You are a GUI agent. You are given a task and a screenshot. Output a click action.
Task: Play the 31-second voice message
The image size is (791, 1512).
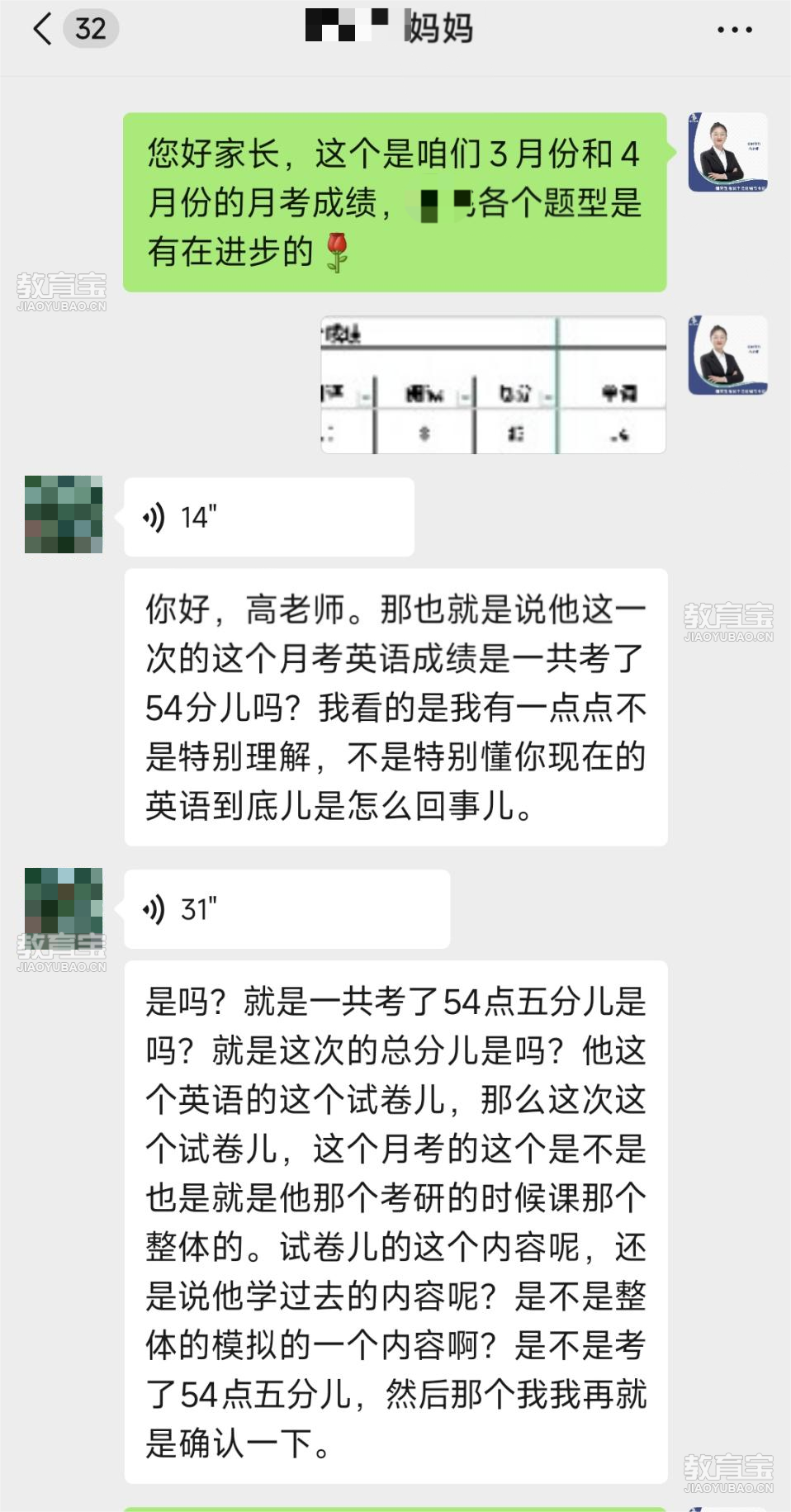286,909
